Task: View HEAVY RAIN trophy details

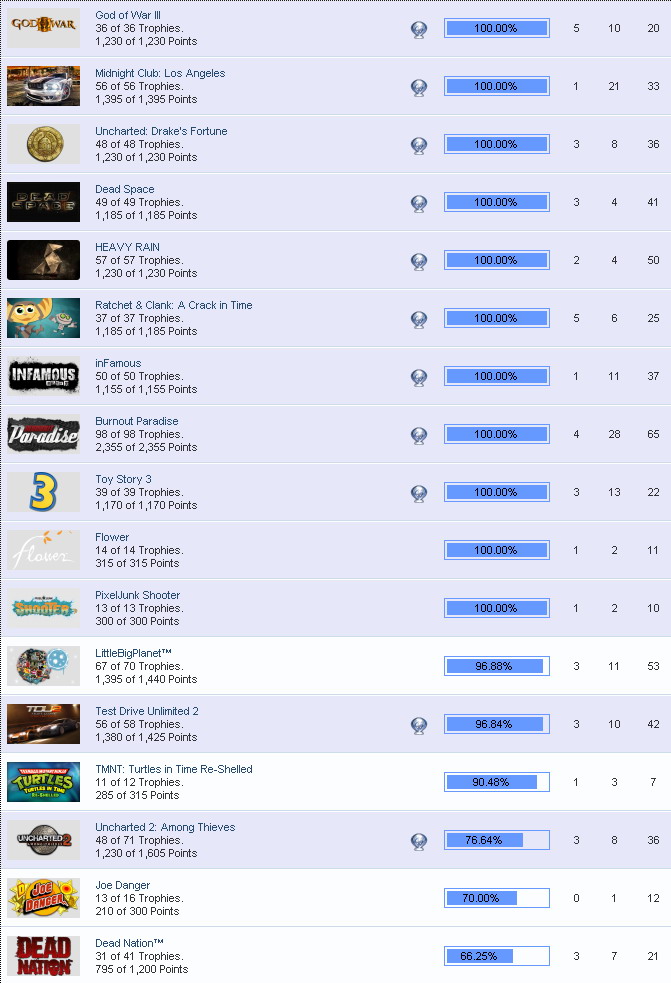Action: tap(127, 247)
